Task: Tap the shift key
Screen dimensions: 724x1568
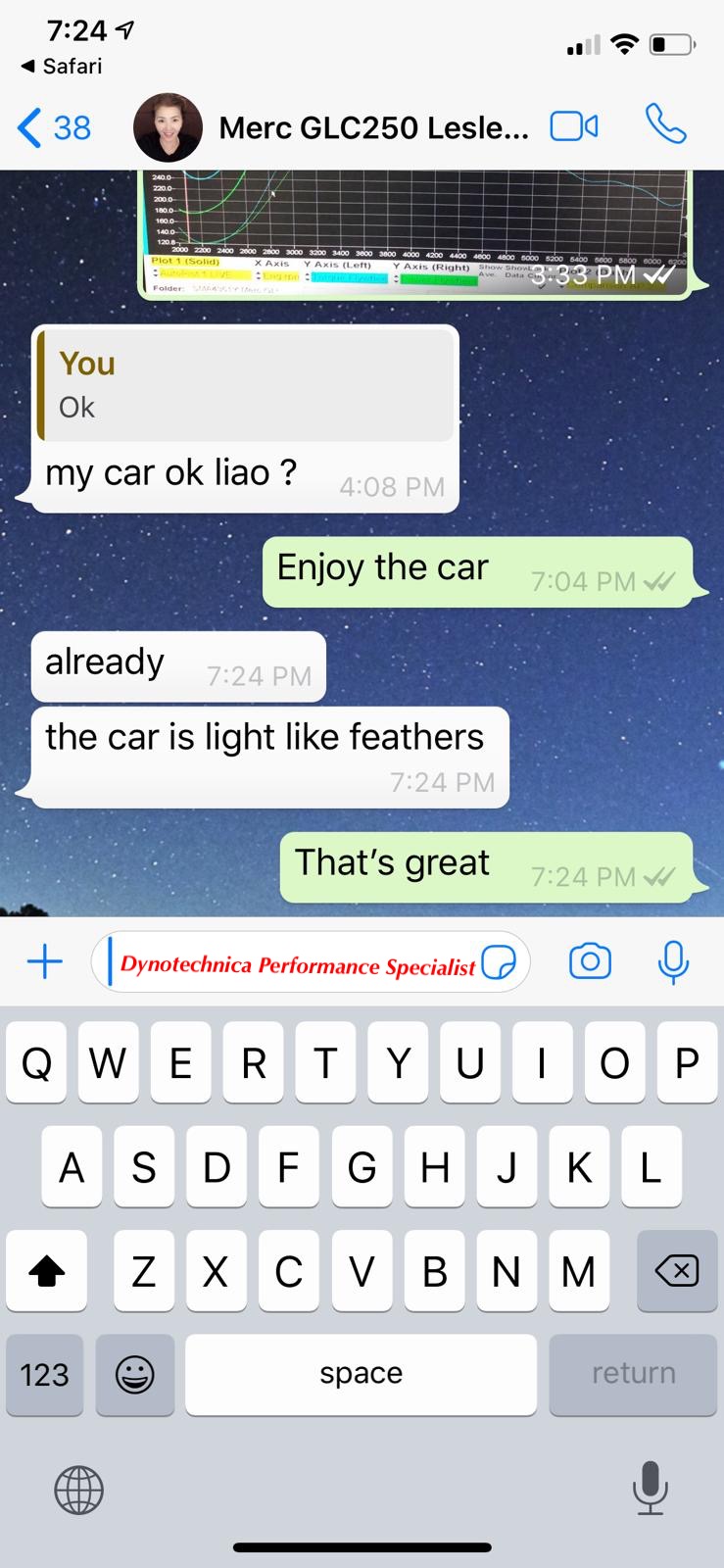Action: tap(46, 1271)
